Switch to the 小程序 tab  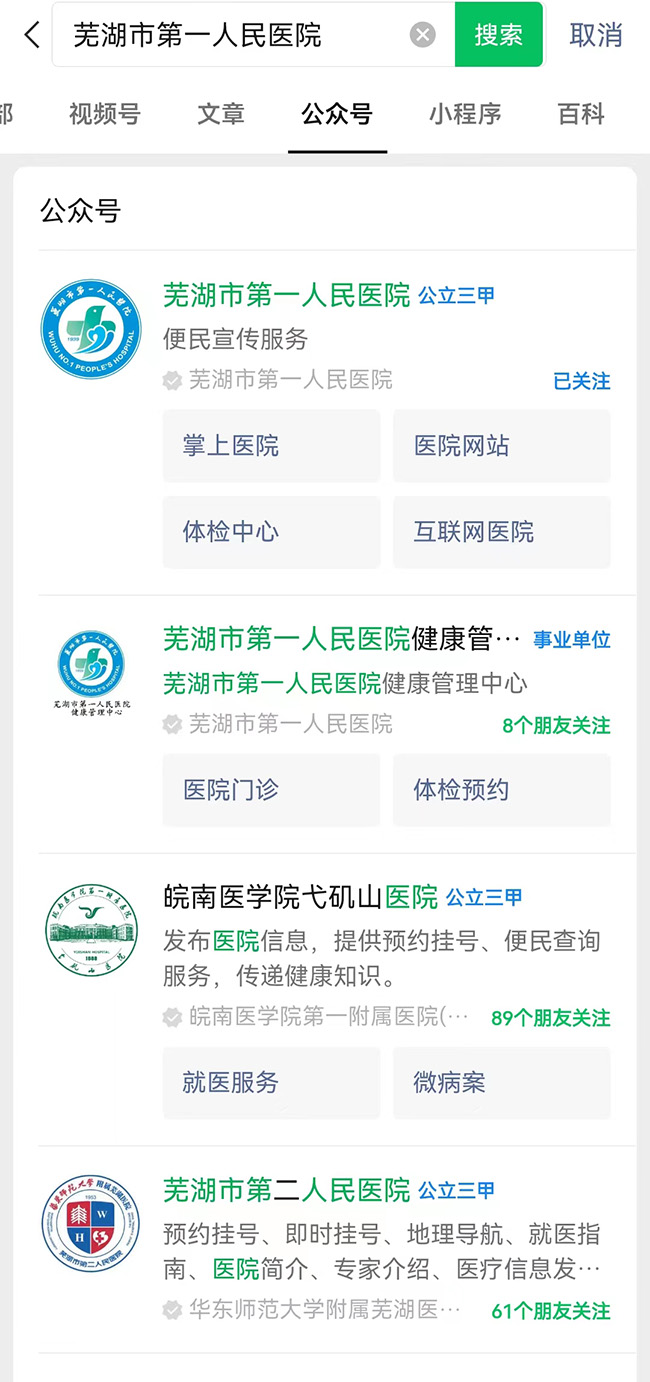[x=465, y=114]
